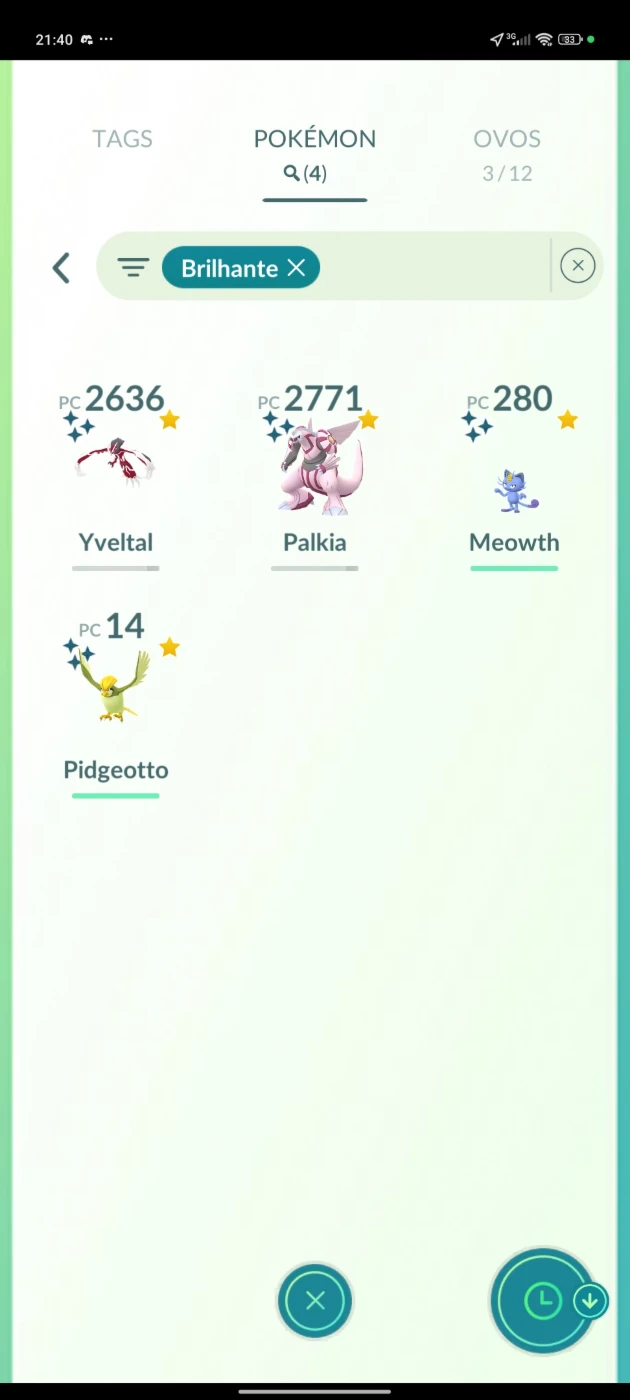Remove the Brilhante filter chip

pos(296,267)
